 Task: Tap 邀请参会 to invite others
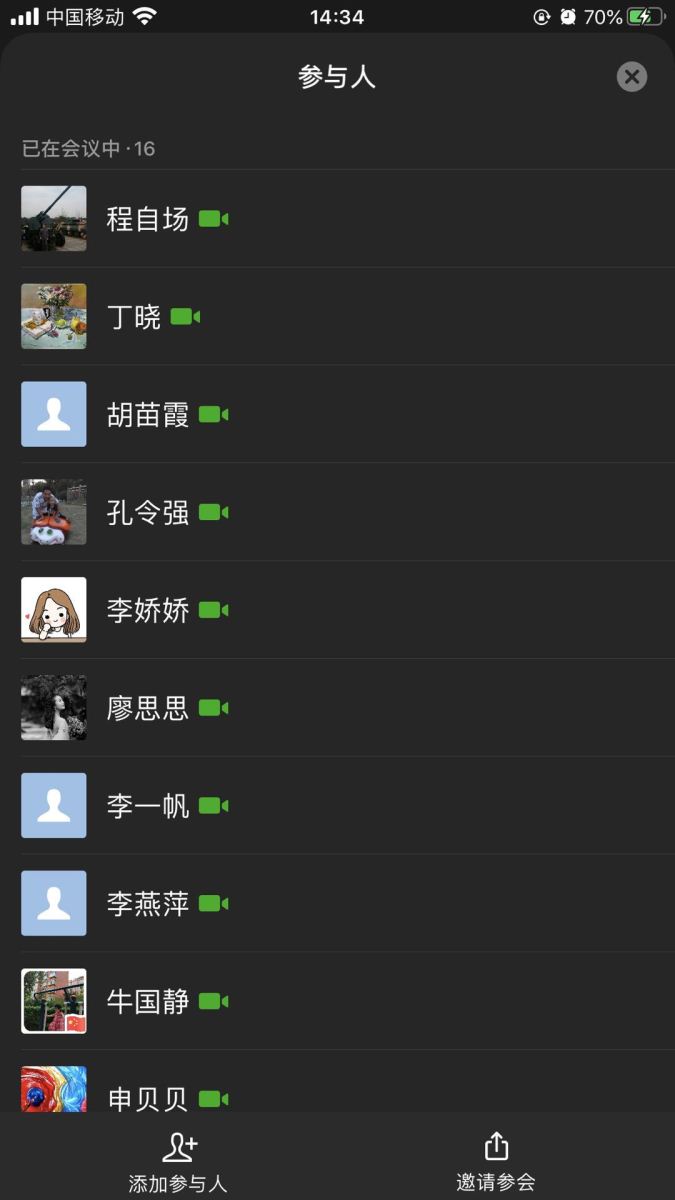[x=496, y=1161]
